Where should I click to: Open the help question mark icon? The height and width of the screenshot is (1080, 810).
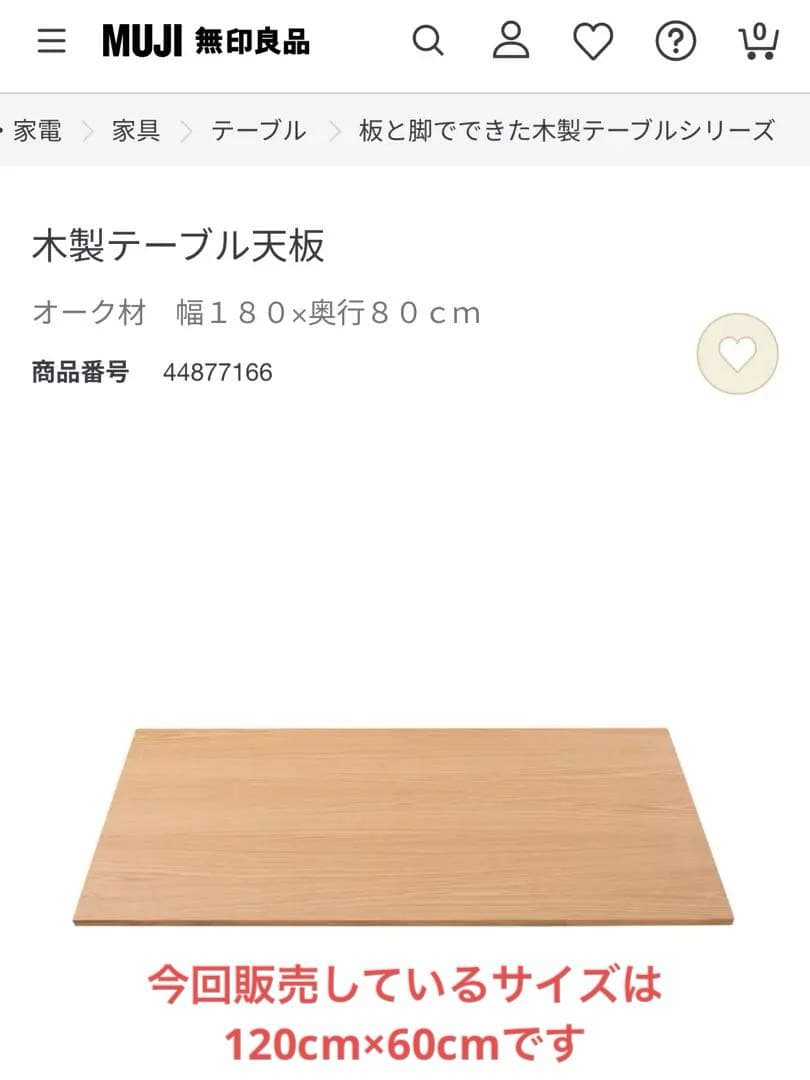coord(676,41)
